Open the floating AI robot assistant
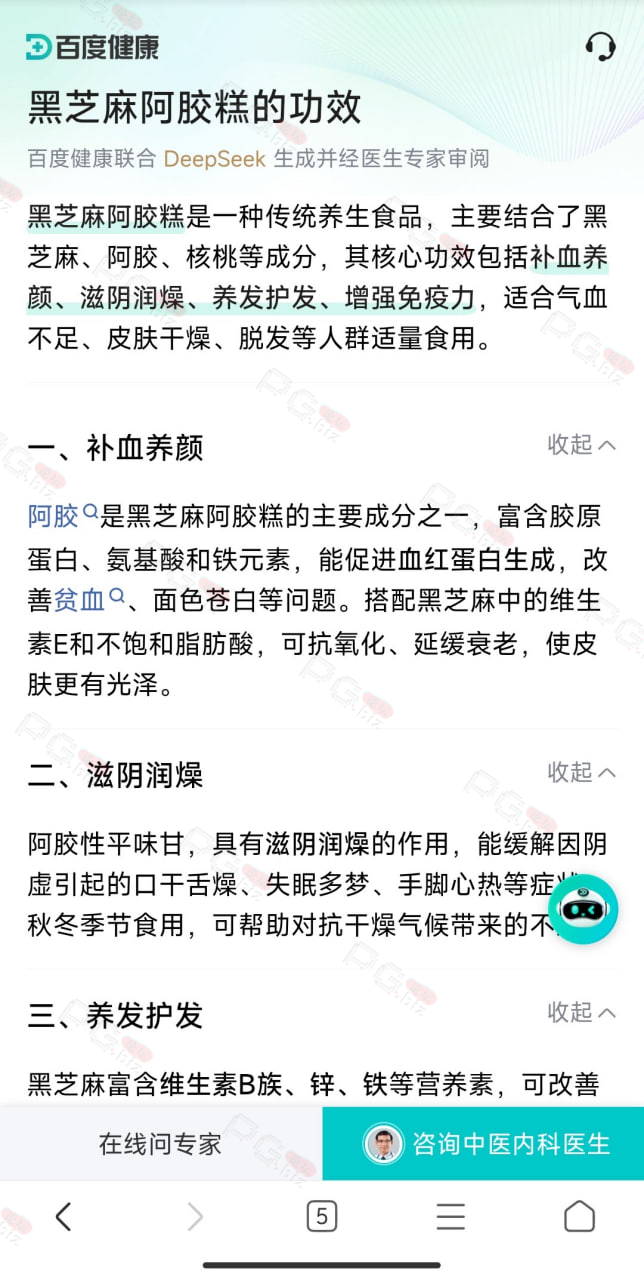 coord(583,908)
